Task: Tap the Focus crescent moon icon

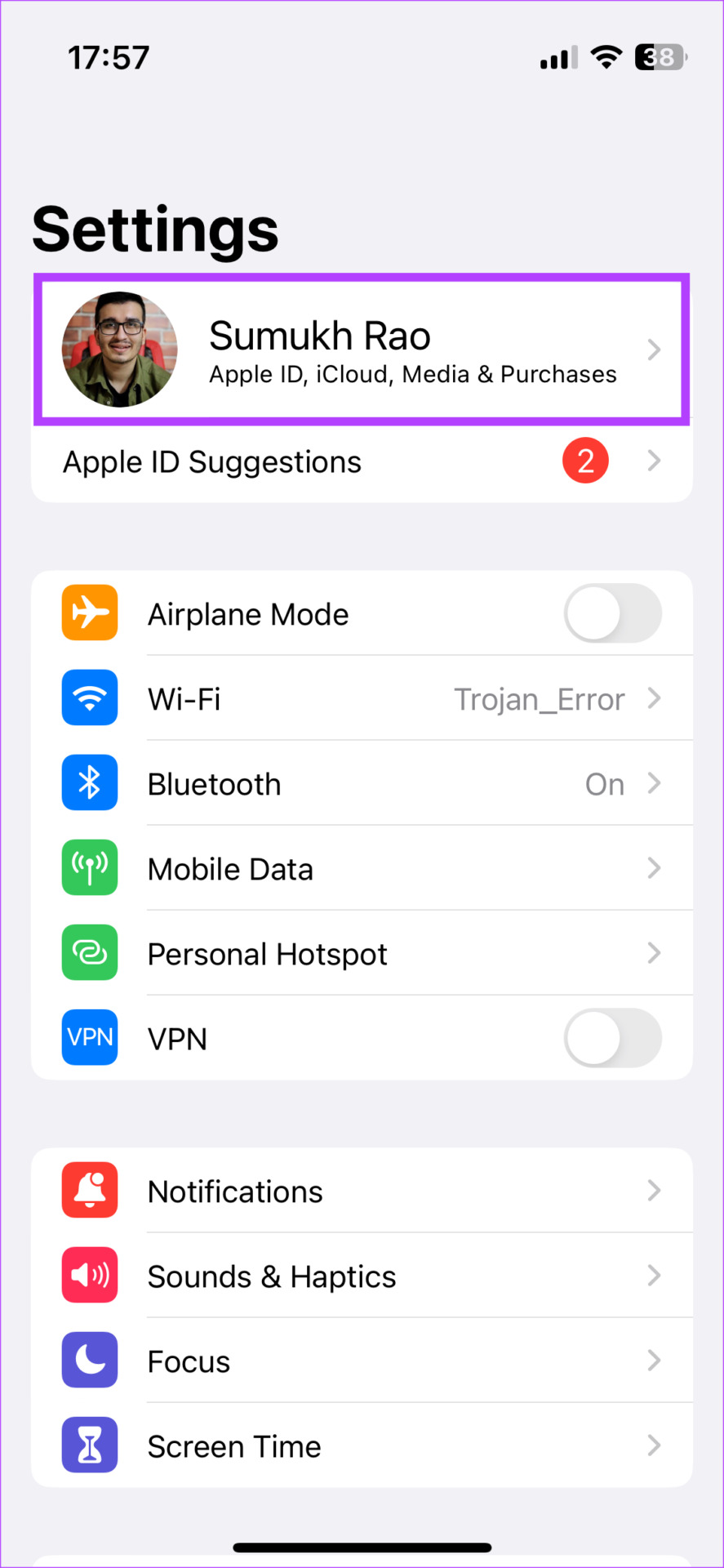Action: 89,1360
